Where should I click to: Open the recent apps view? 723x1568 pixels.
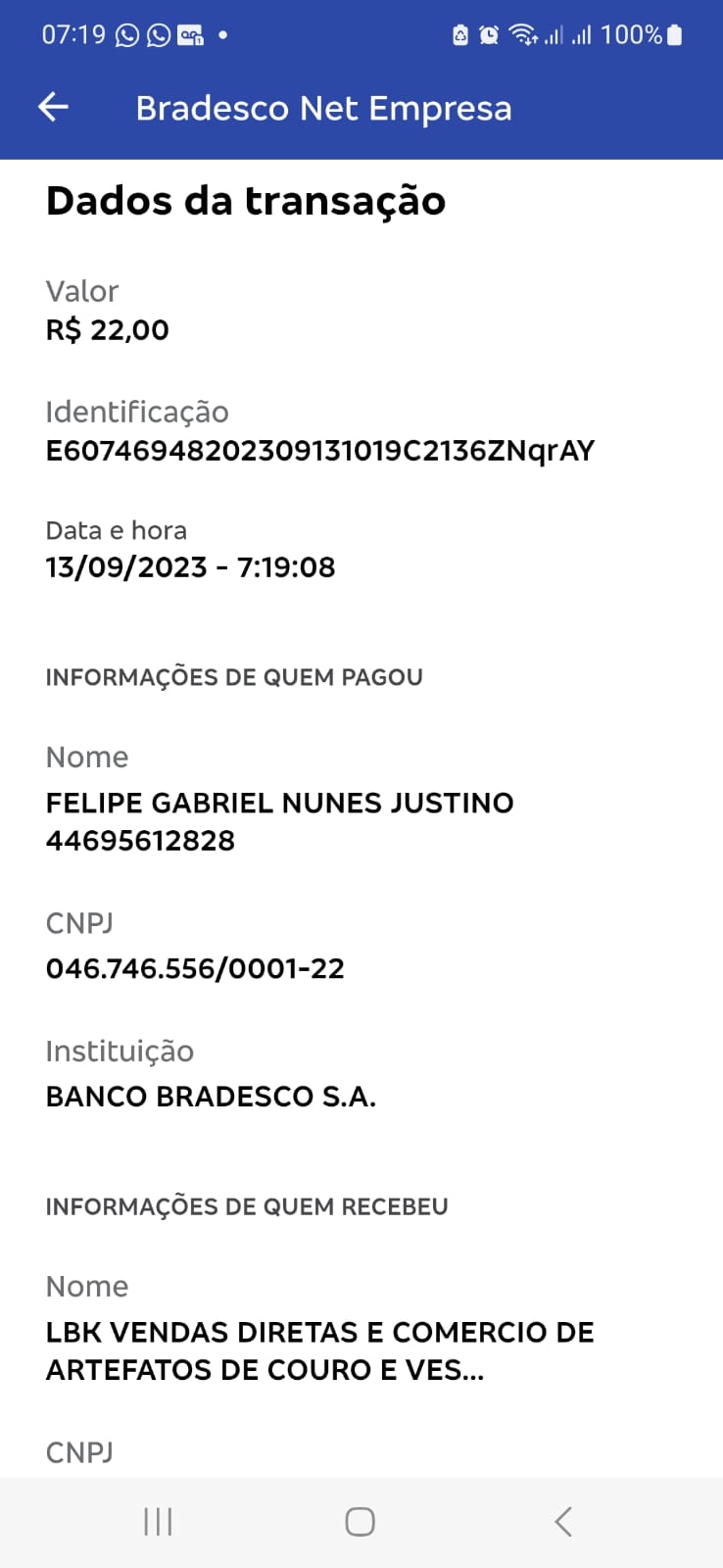click(x=158, y=1521)
